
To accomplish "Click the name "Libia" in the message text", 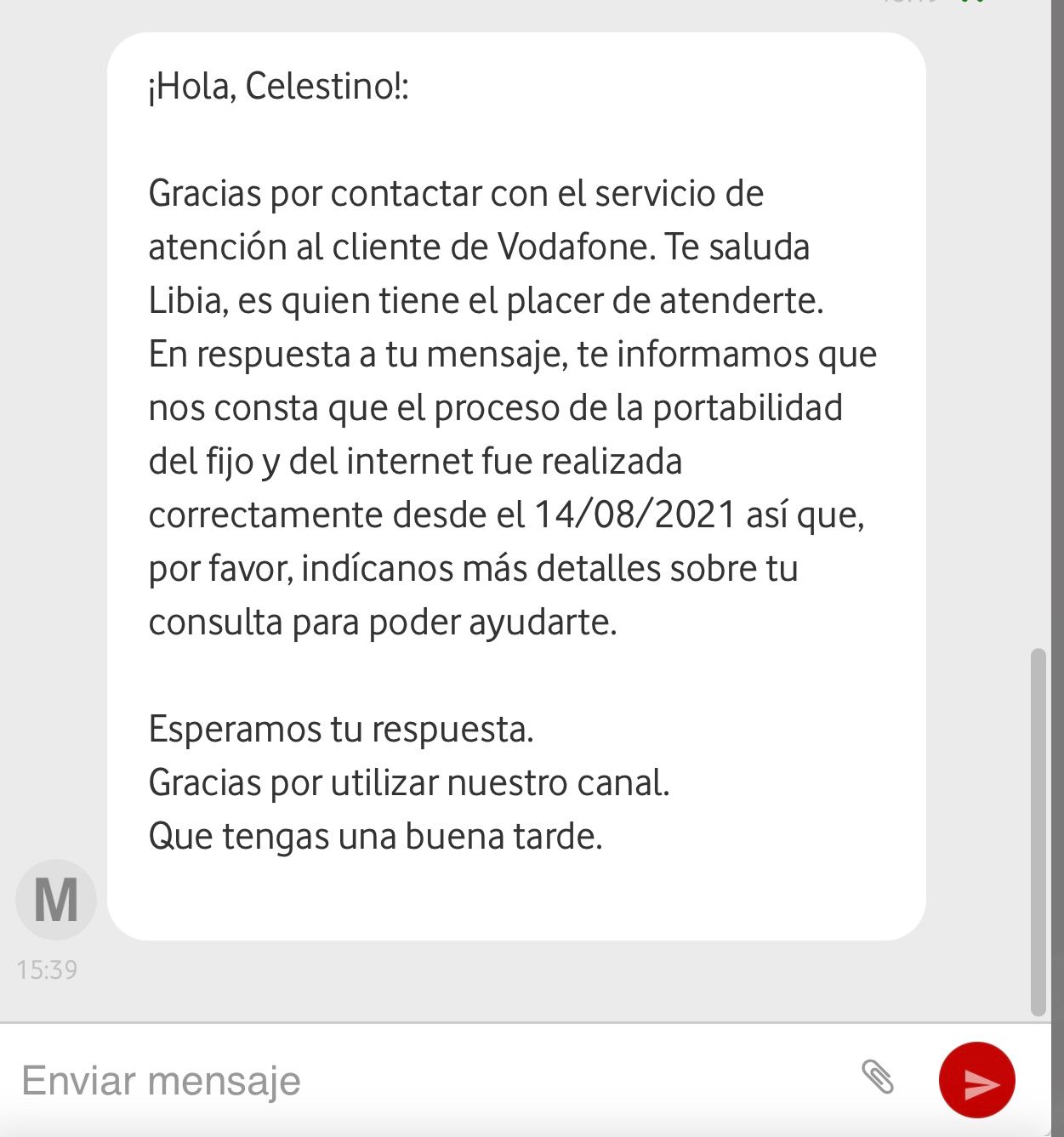I will tap(189, 299).
